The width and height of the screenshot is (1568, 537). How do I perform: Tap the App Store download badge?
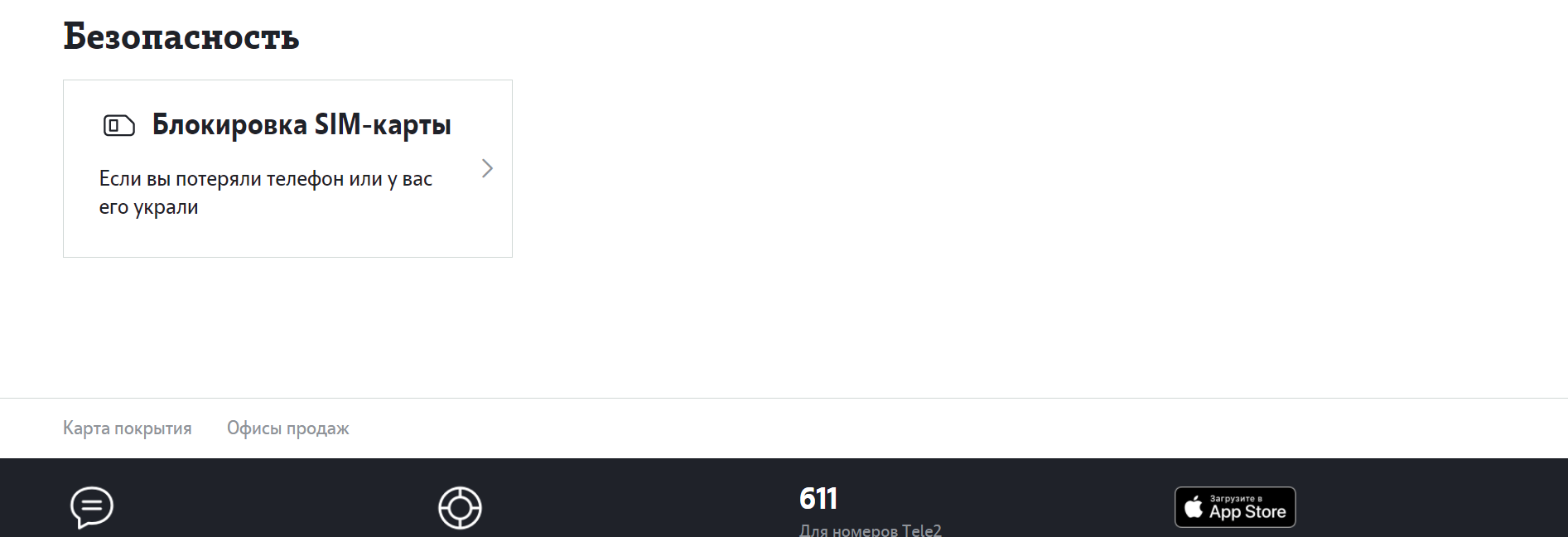(1235, 507)
